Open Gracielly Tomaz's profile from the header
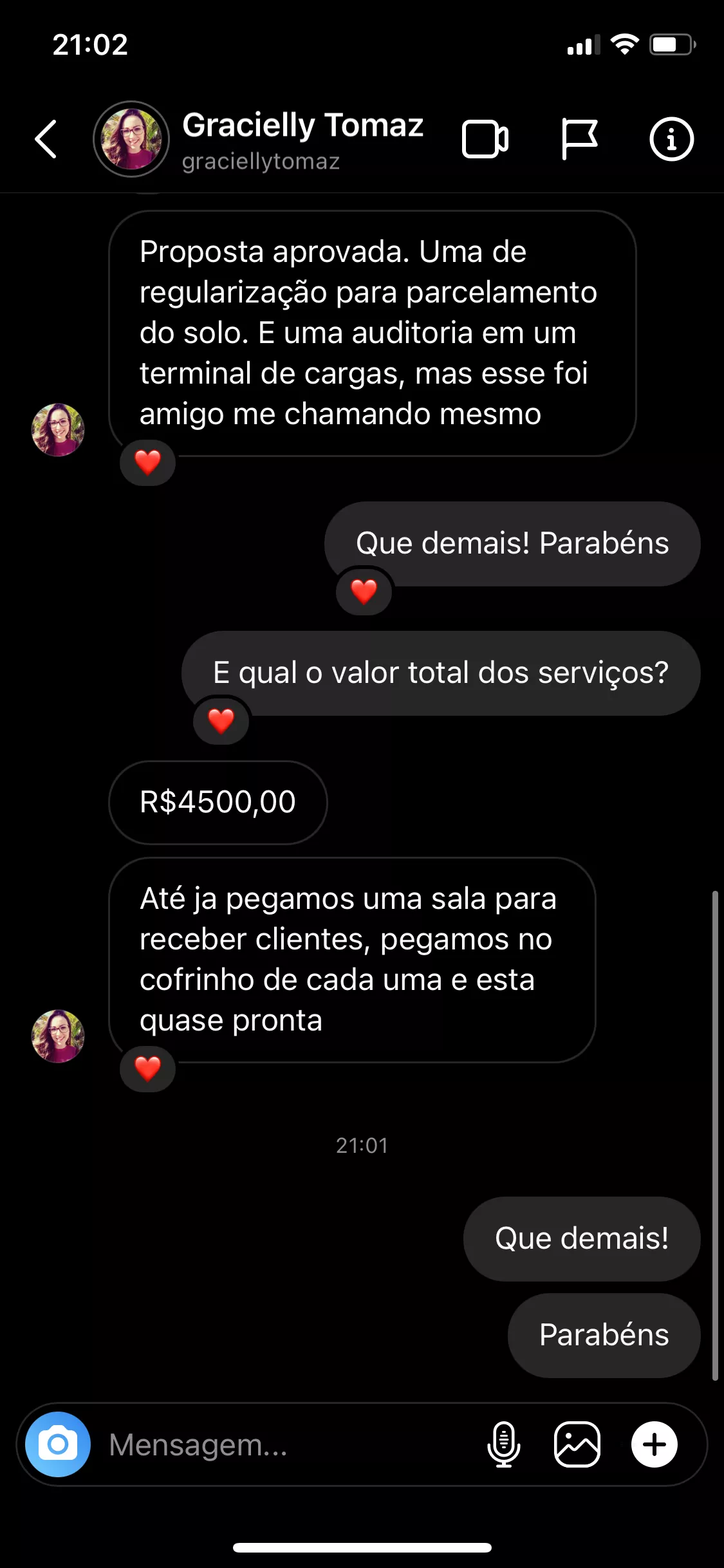This screenshot has height=1568, width=724. click(302, 139)
